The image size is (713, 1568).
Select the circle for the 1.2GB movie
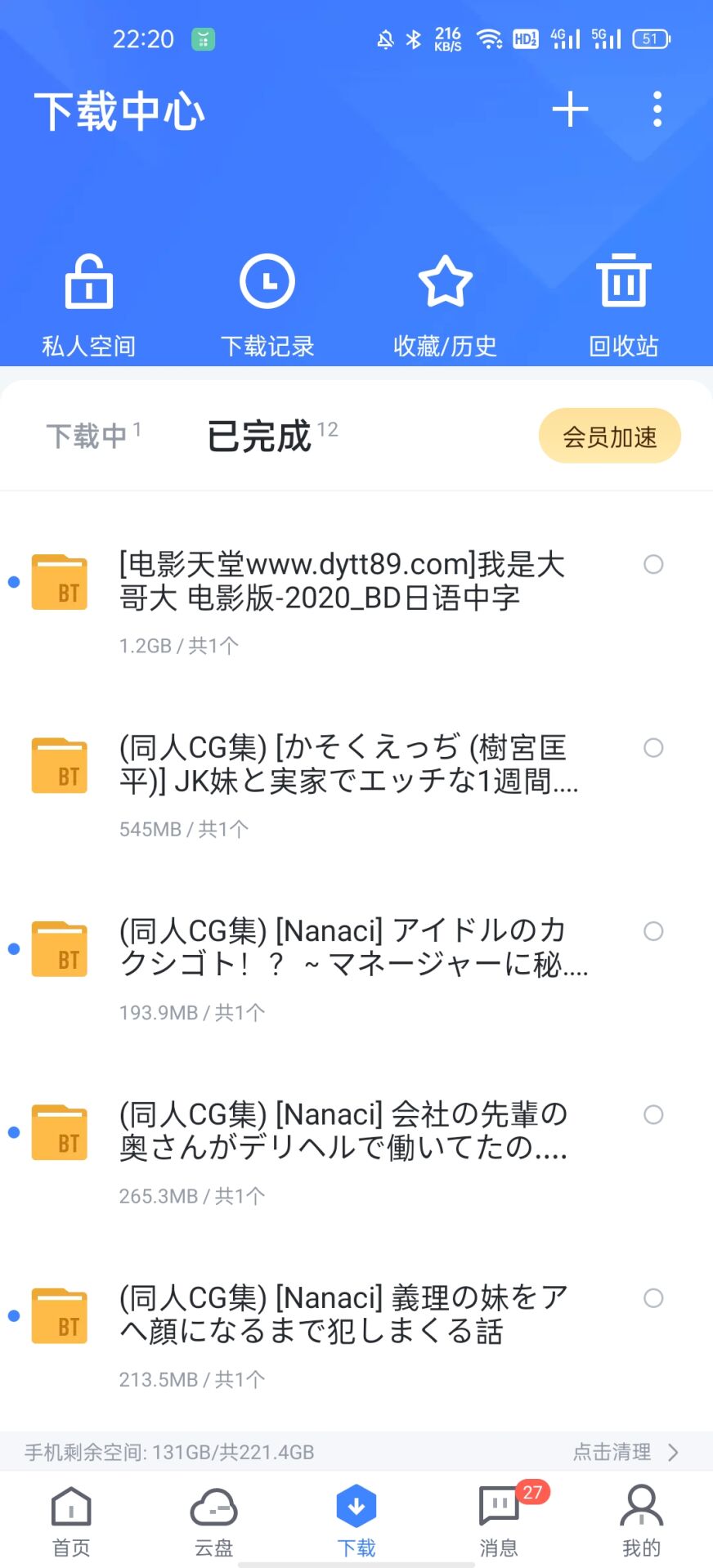[x=653, y=564]
